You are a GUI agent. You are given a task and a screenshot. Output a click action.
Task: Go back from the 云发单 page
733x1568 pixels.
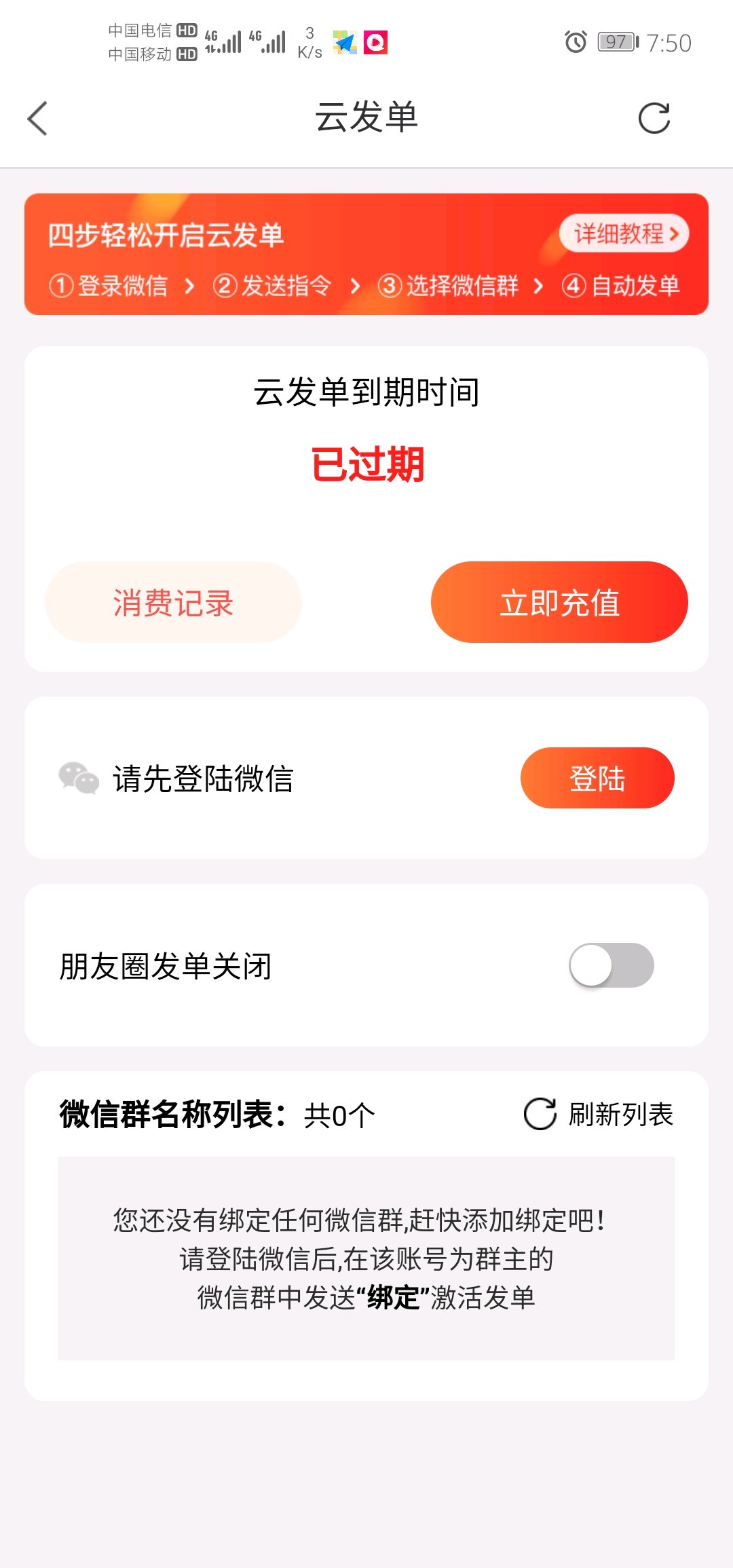click(38, 119)
